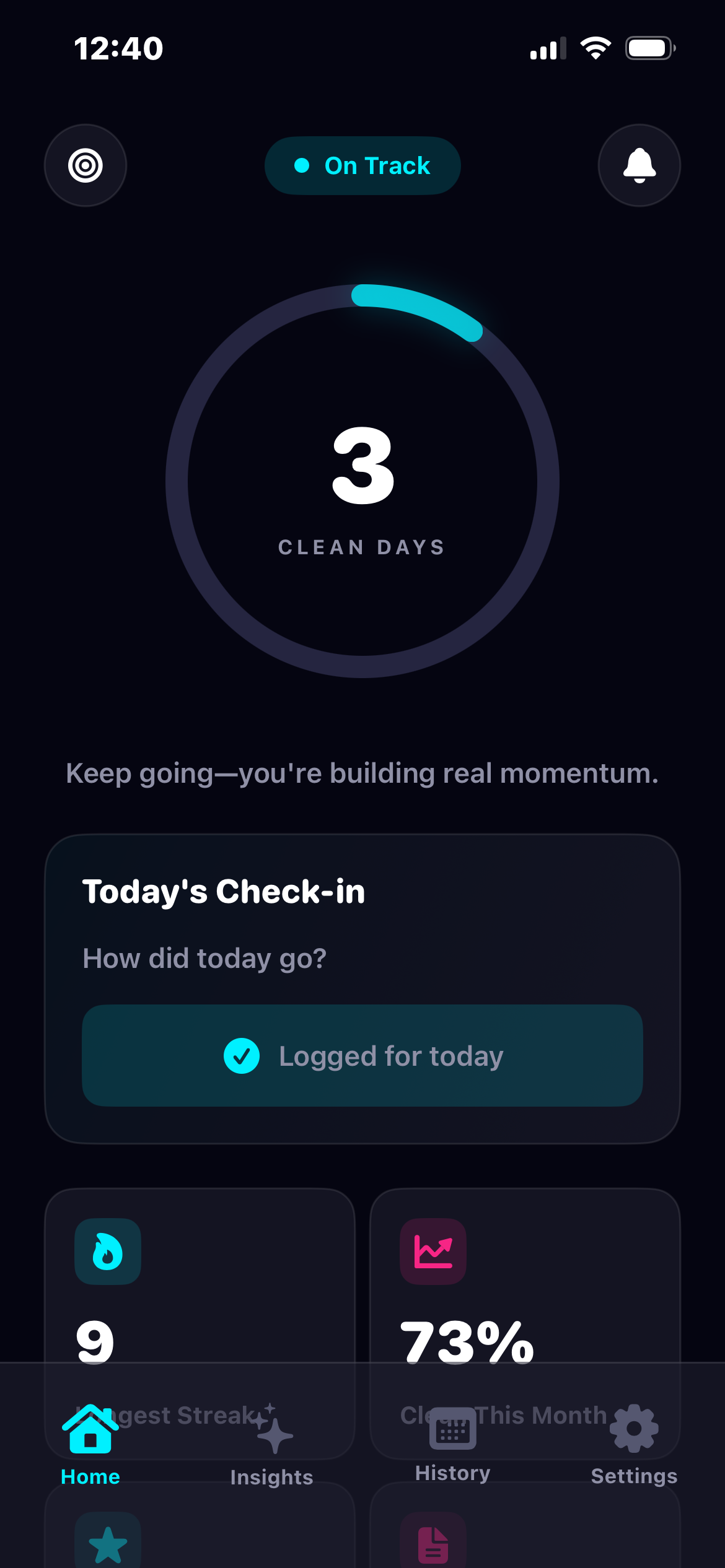
Task: Tap the flame streak icon
Action: point(107,1250)
